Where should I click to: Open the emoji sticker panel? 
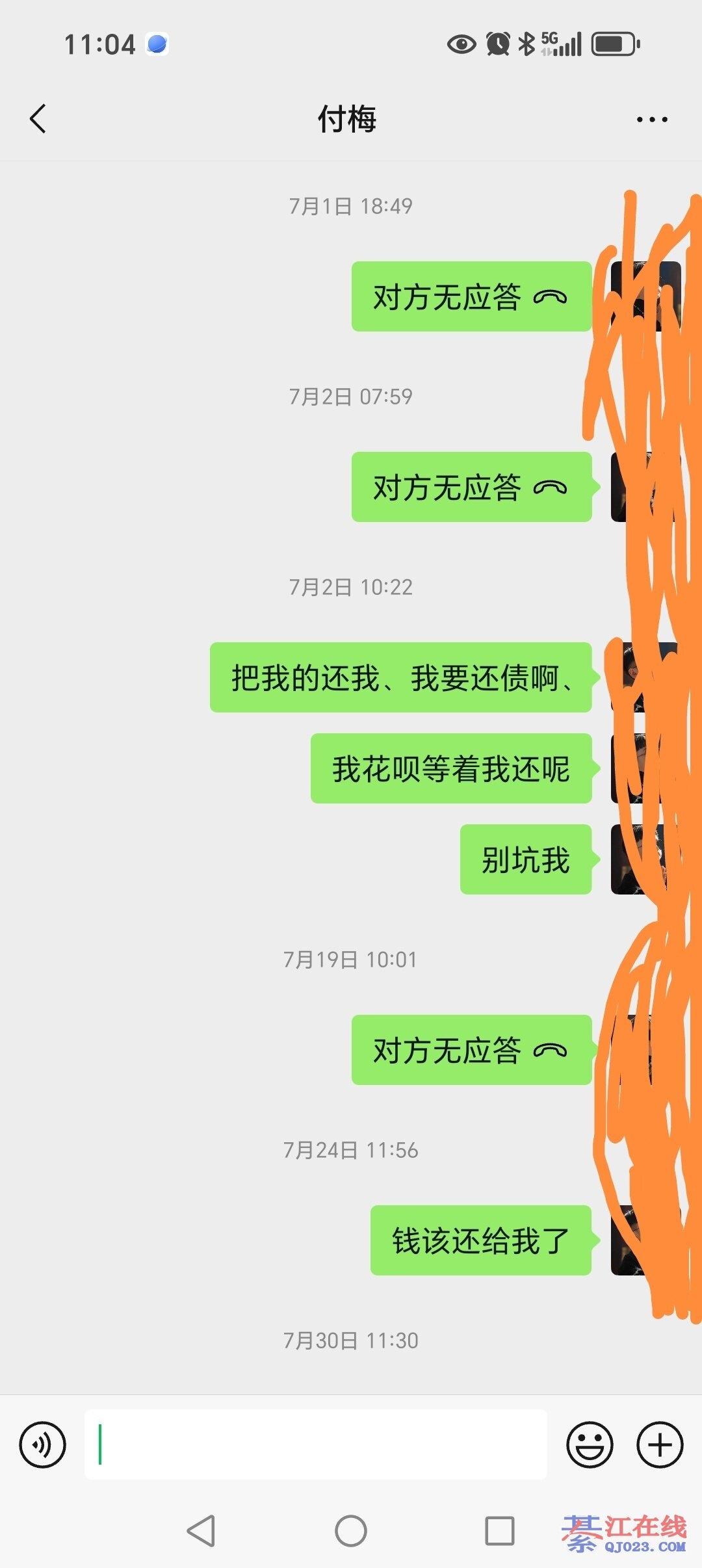[590, 1444]
